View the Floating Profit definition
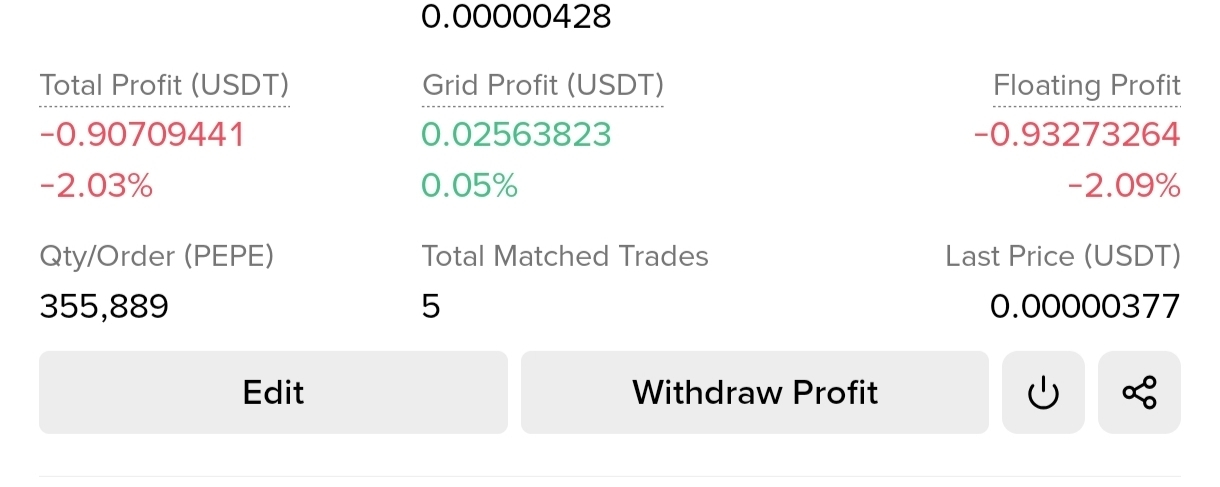 [1086, 86]
